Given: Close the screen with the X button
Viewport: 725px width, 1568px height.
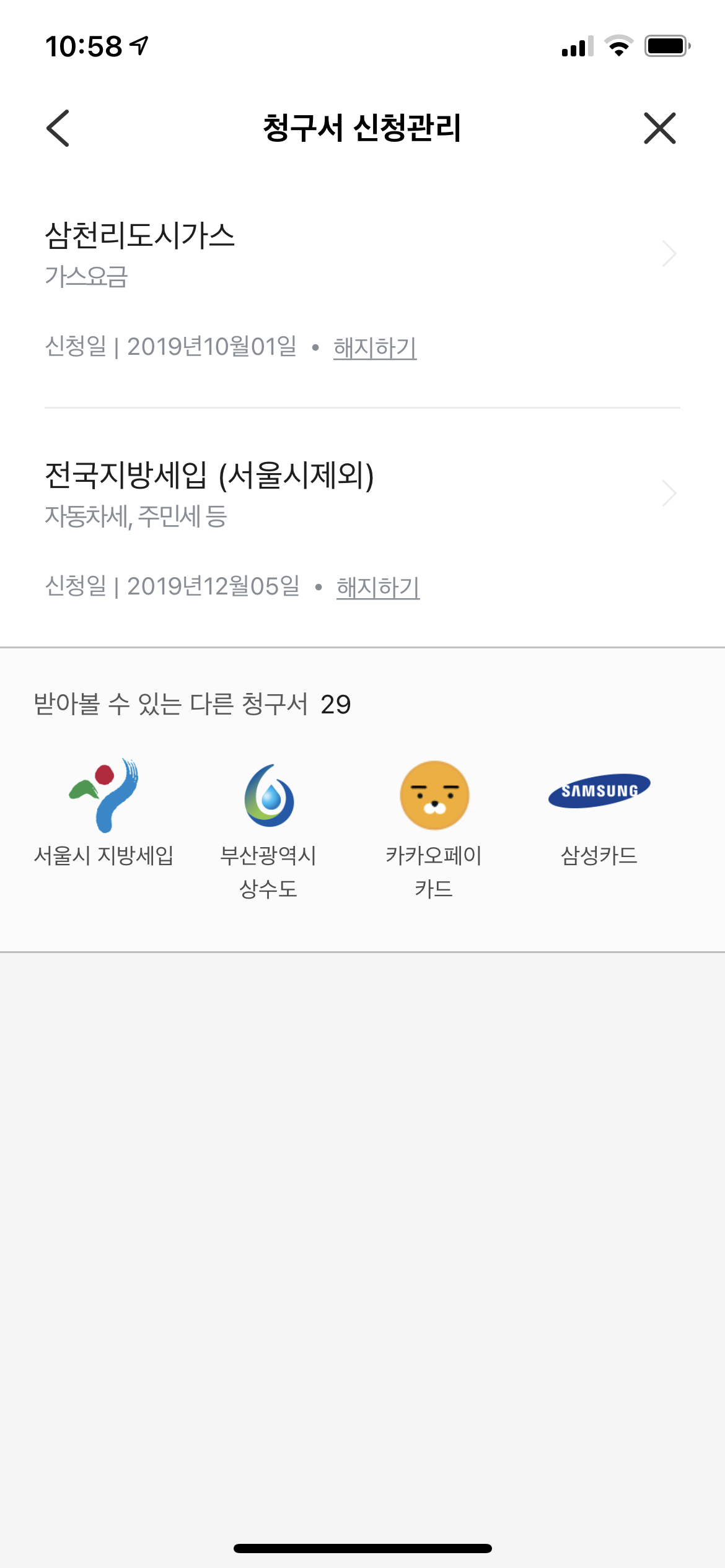Looking at the screenshot, I should [x=661, y=129].
